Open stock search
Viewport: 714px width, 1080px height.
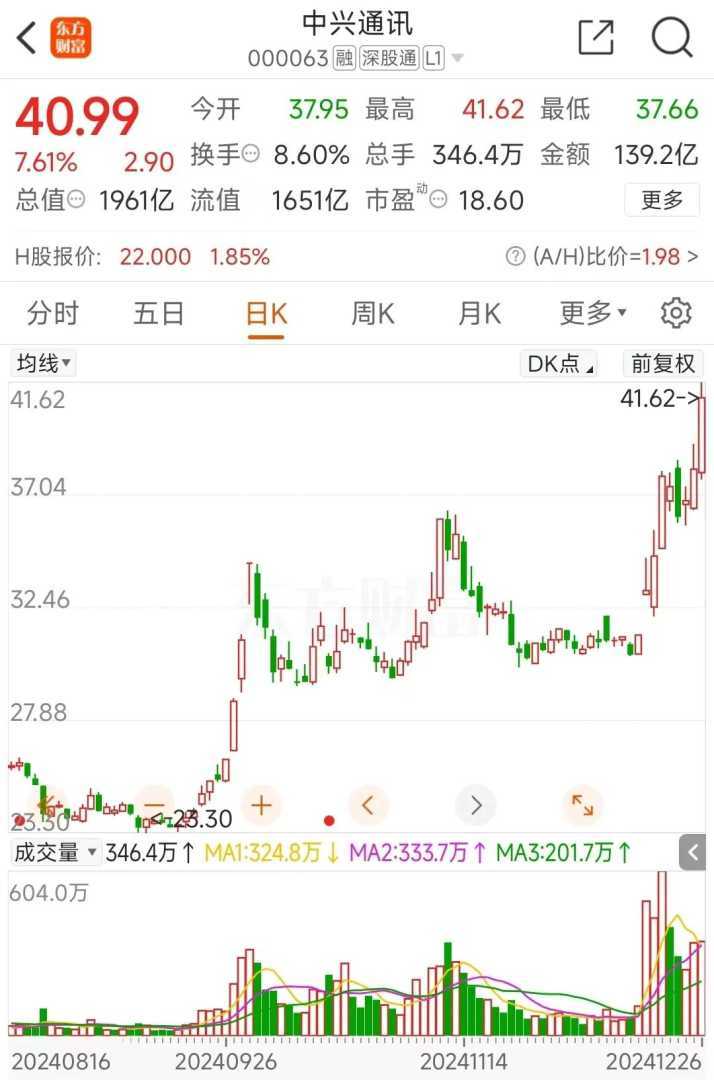pyautogui.click(x=672, y=38)
